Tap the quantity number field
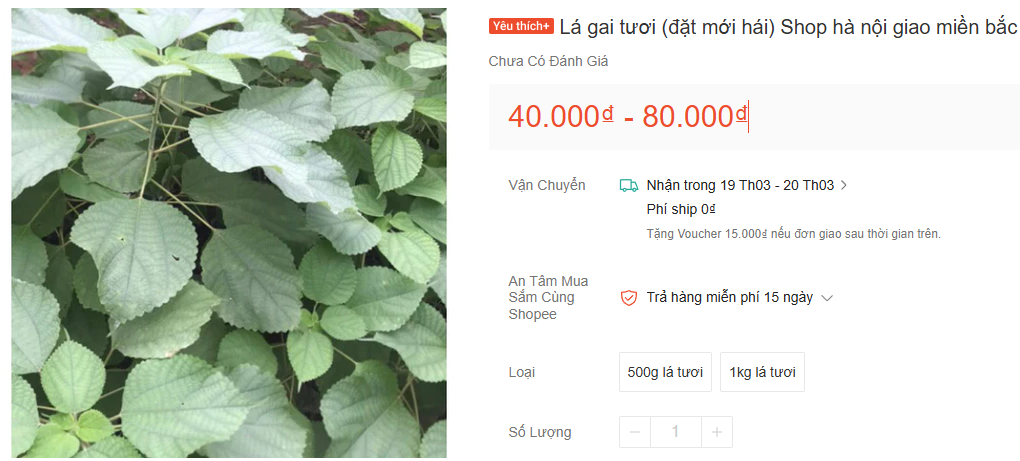Image resolution: width=1020 pixels, height=461 pixels. coord(676,432)
